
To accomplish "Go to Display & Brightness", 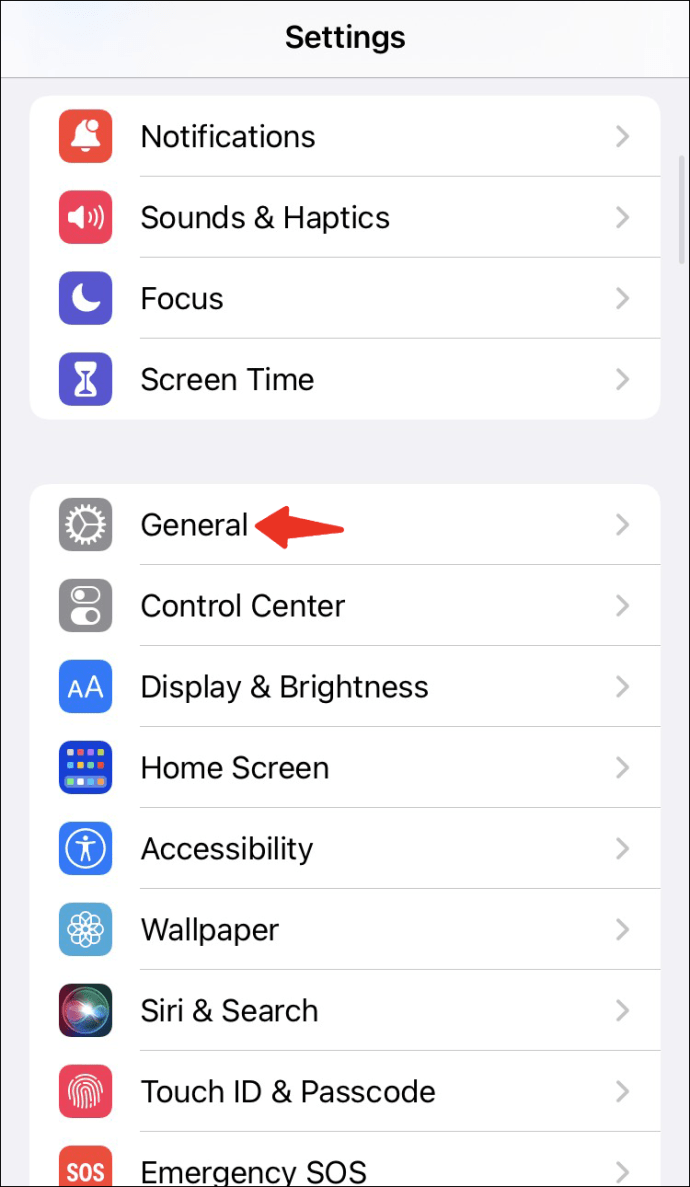I will click(x=345, y=687).
